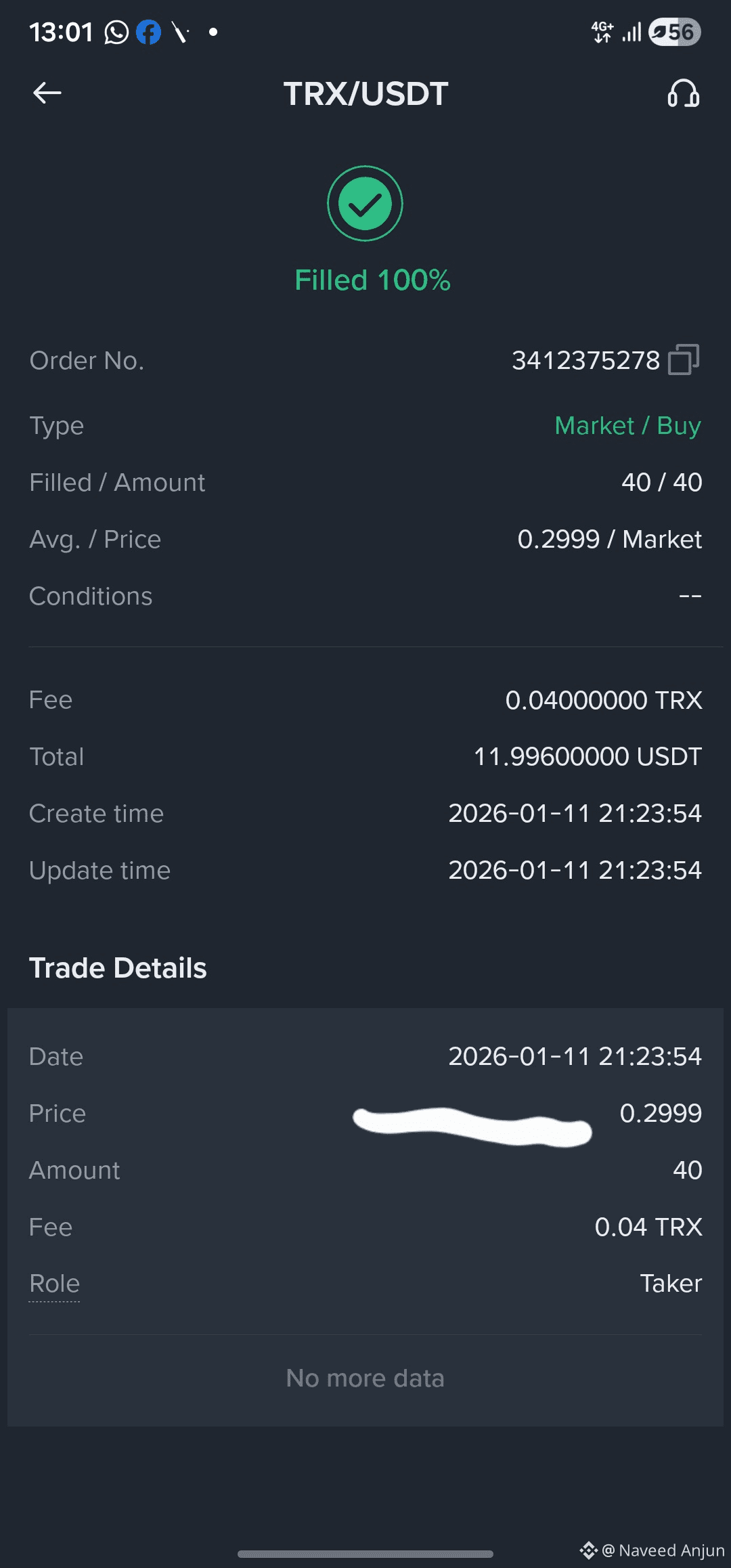Tap the underlined Role label for info
The width and height of the screenshot is (731, 1568).
click(55, 1284)
